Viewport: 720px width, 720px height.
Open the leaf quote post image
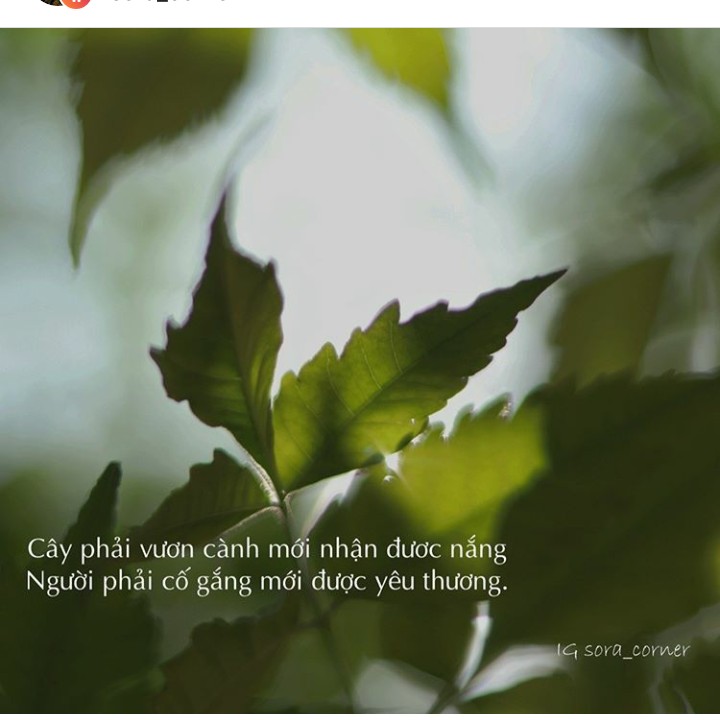[x=360, y=370]
